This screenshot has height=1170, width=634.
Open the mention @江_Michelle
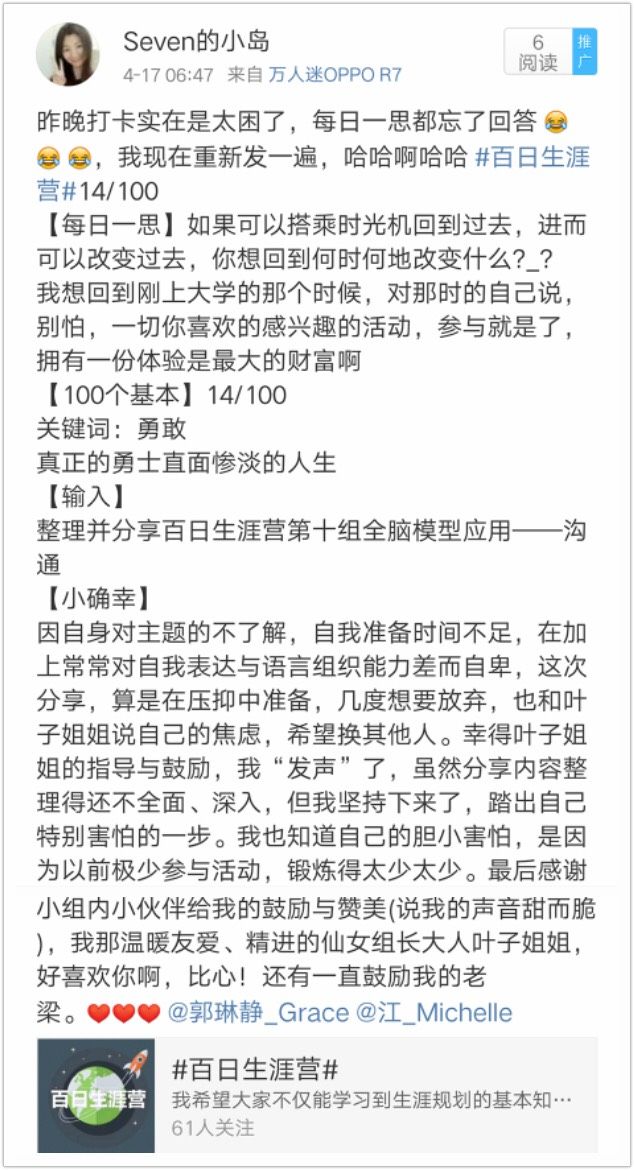(x=434, y=1013)
